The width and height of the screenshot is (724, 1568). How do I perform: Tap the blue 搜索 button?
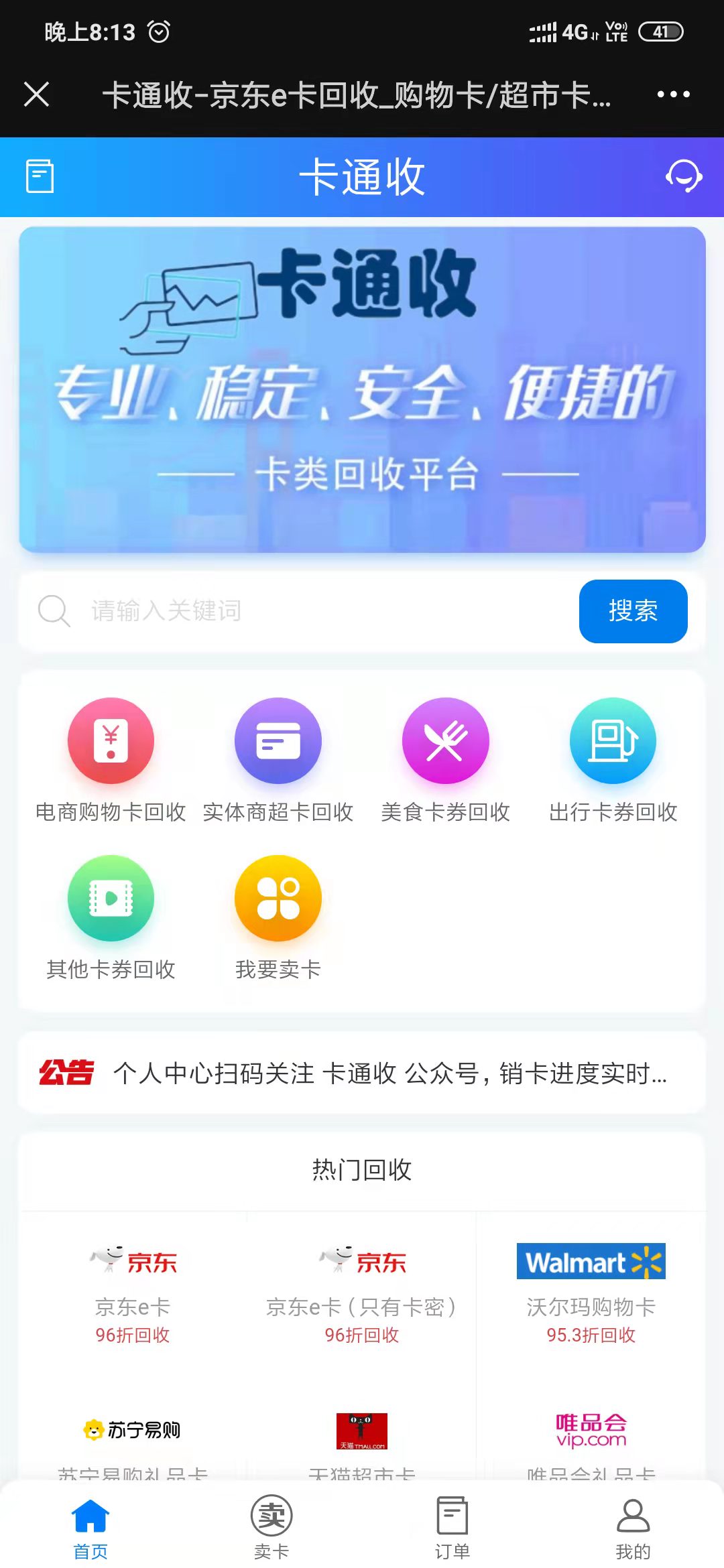633,611
